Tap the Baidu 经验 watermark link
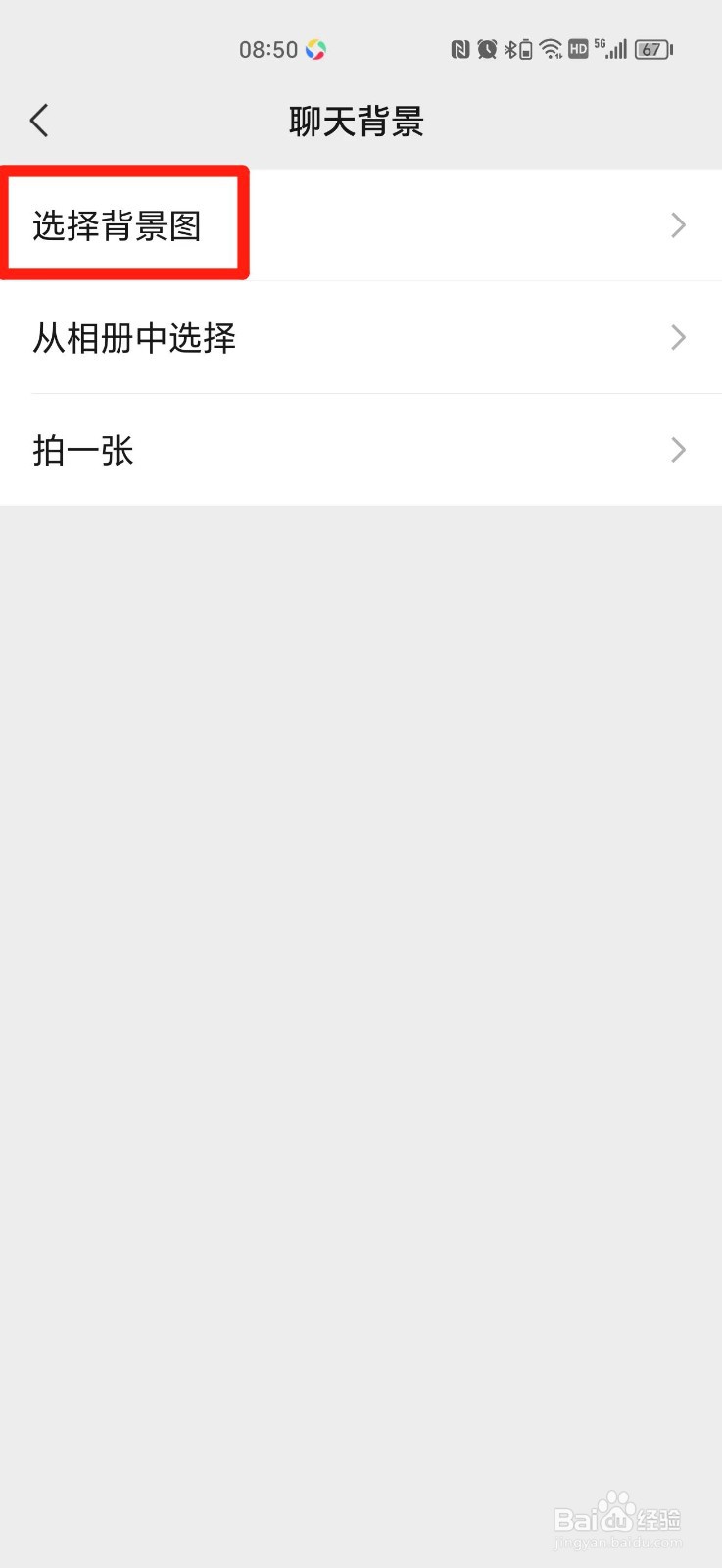The image size is (722, 1568). click(x=617, y=1519)
